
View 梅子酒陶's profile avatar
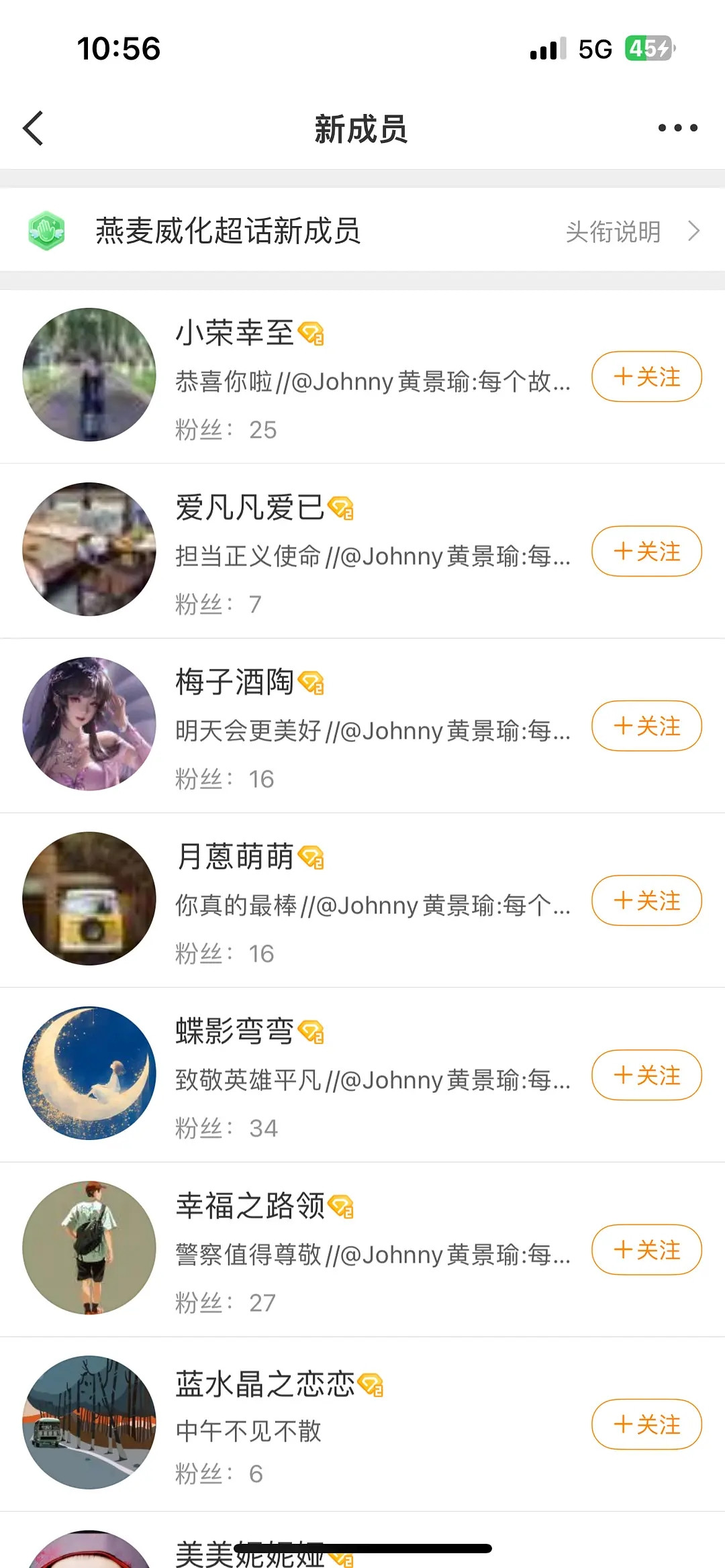(89, 723)
